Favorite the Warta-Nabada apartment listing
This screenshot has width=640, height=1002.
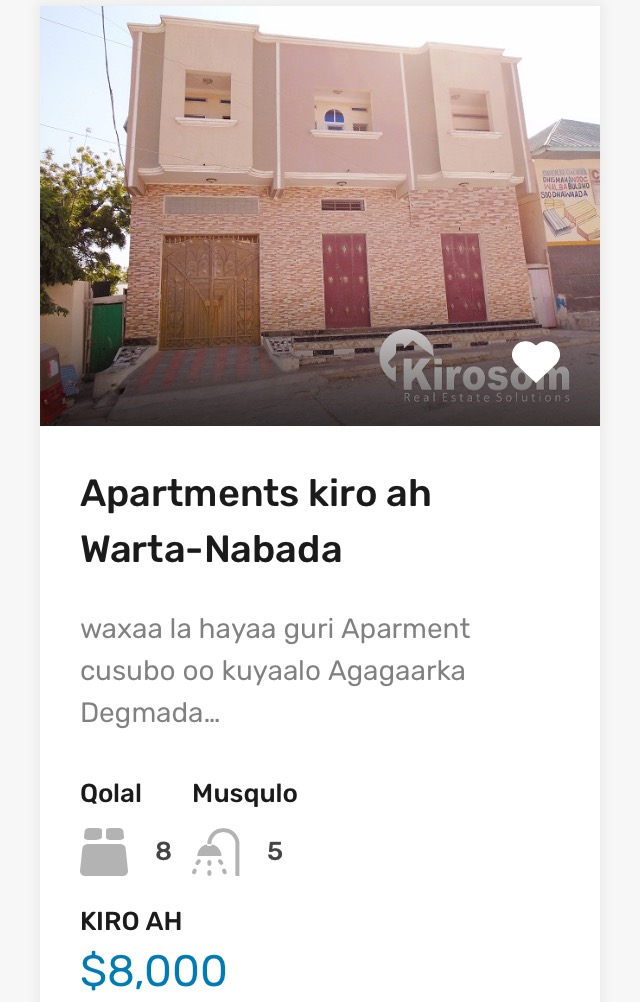pos(535,362)
